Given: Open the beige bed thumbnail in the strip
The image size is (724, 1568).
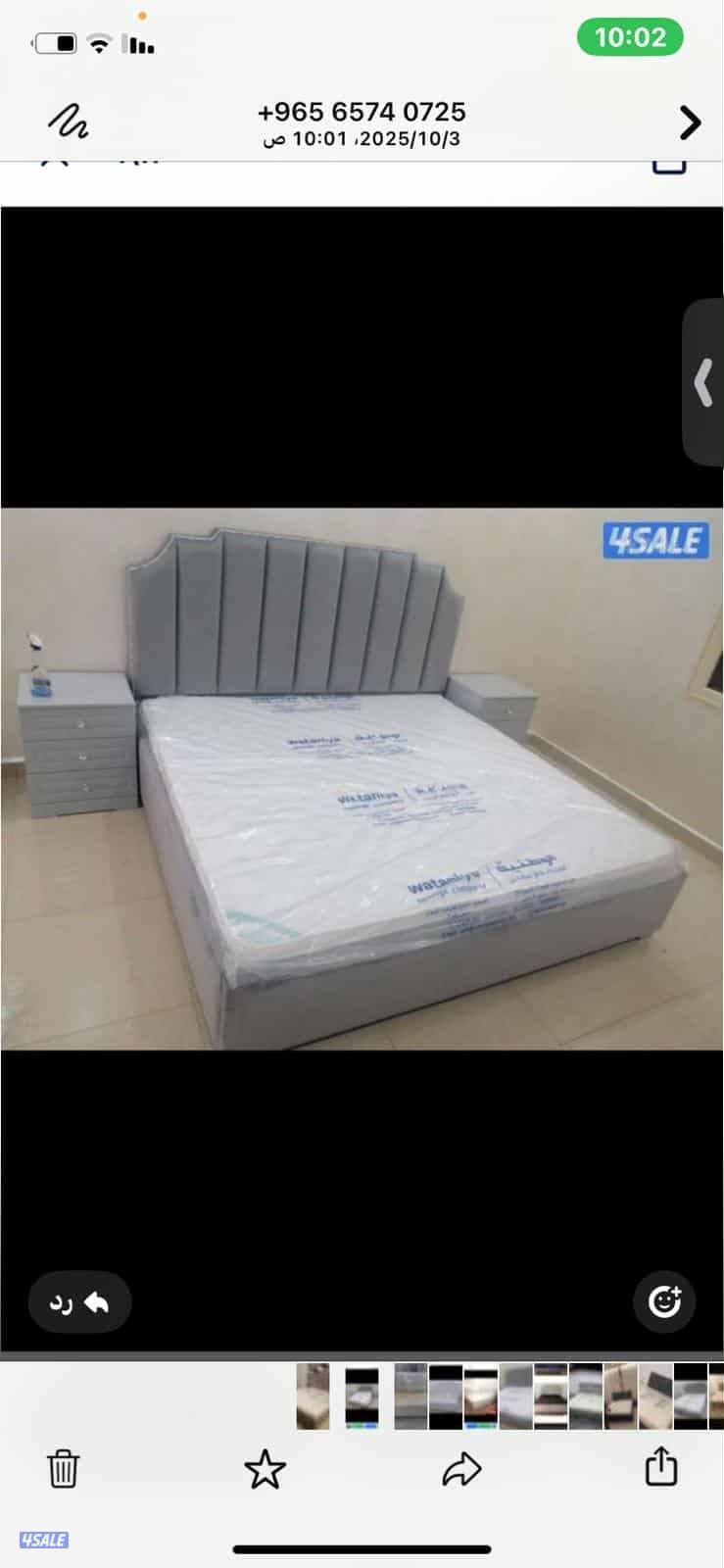Looking at the screenshot, I should 314,1396.
